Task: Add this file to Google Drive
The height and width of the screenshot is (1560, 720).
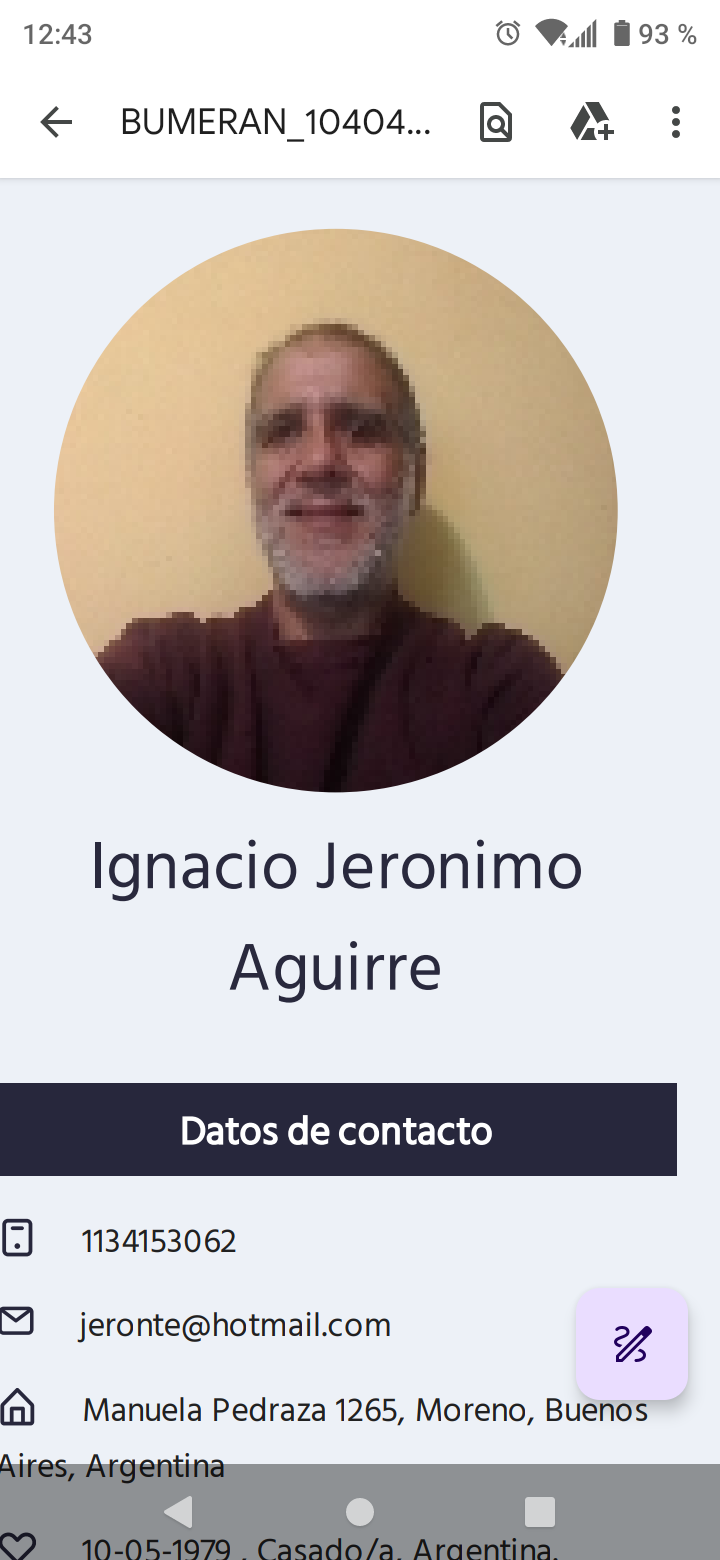Action: click(591, 122)
